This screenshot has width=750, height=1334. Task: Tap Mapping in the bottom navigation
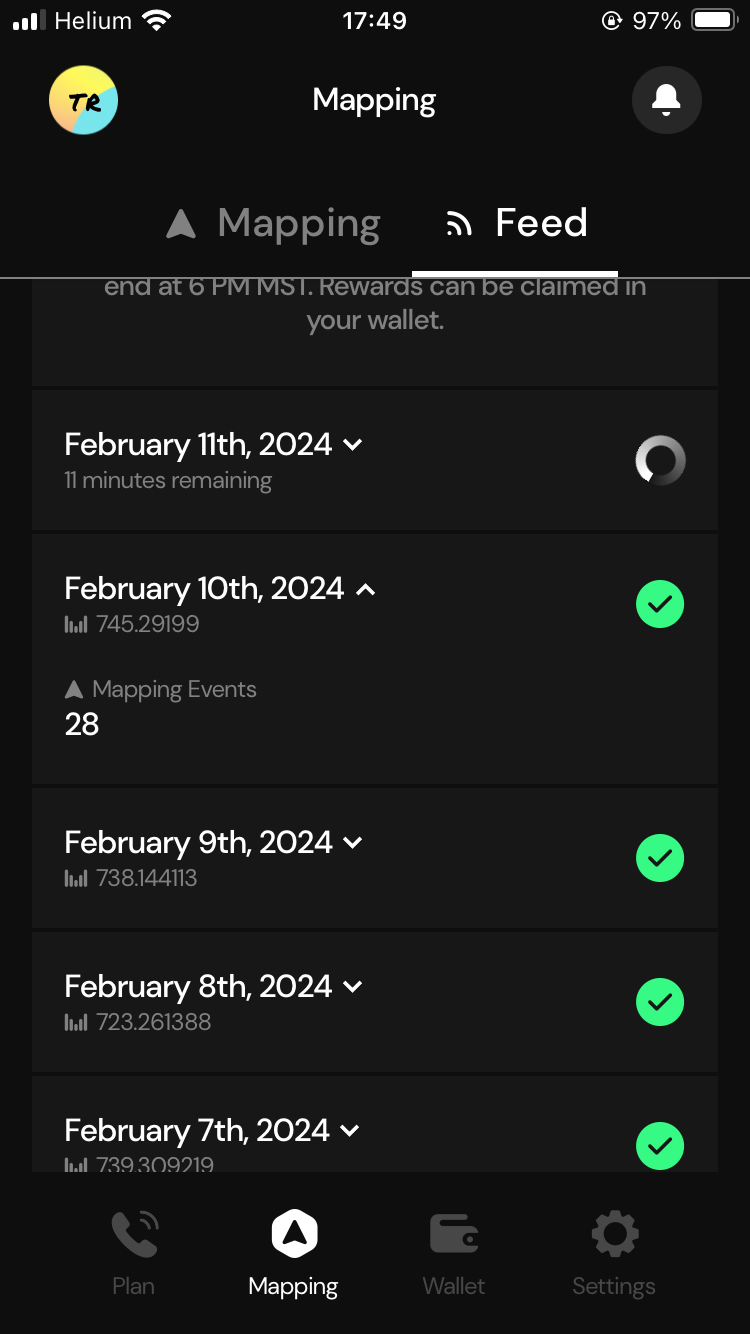[x=294, y=1253]
